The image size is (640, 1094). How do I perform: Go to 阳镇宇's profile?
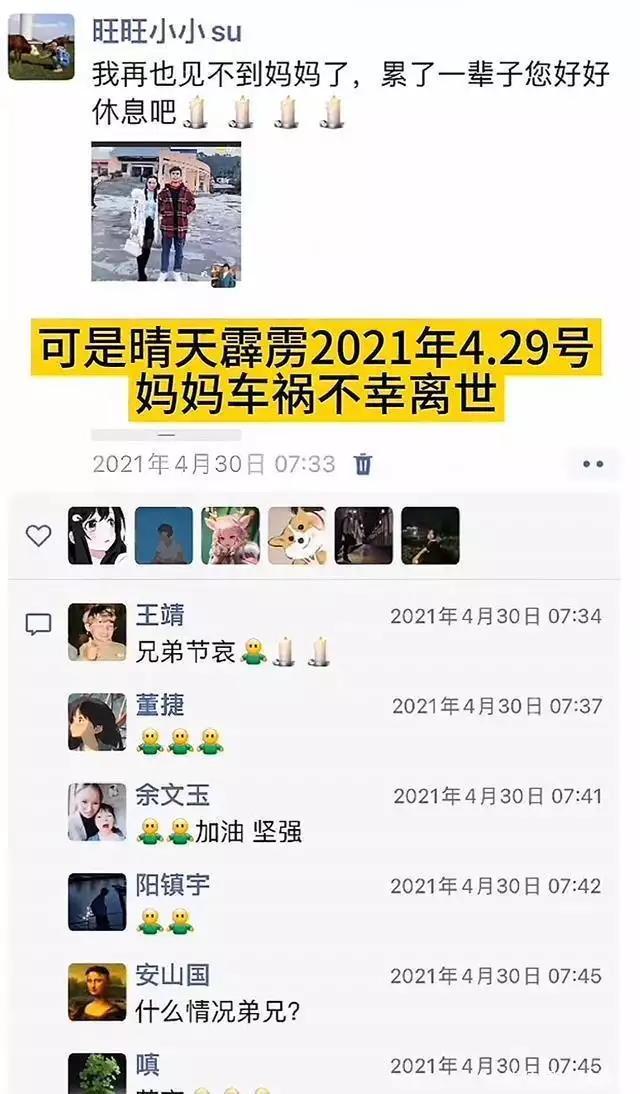pyautogui.click(x=173, y=885)
